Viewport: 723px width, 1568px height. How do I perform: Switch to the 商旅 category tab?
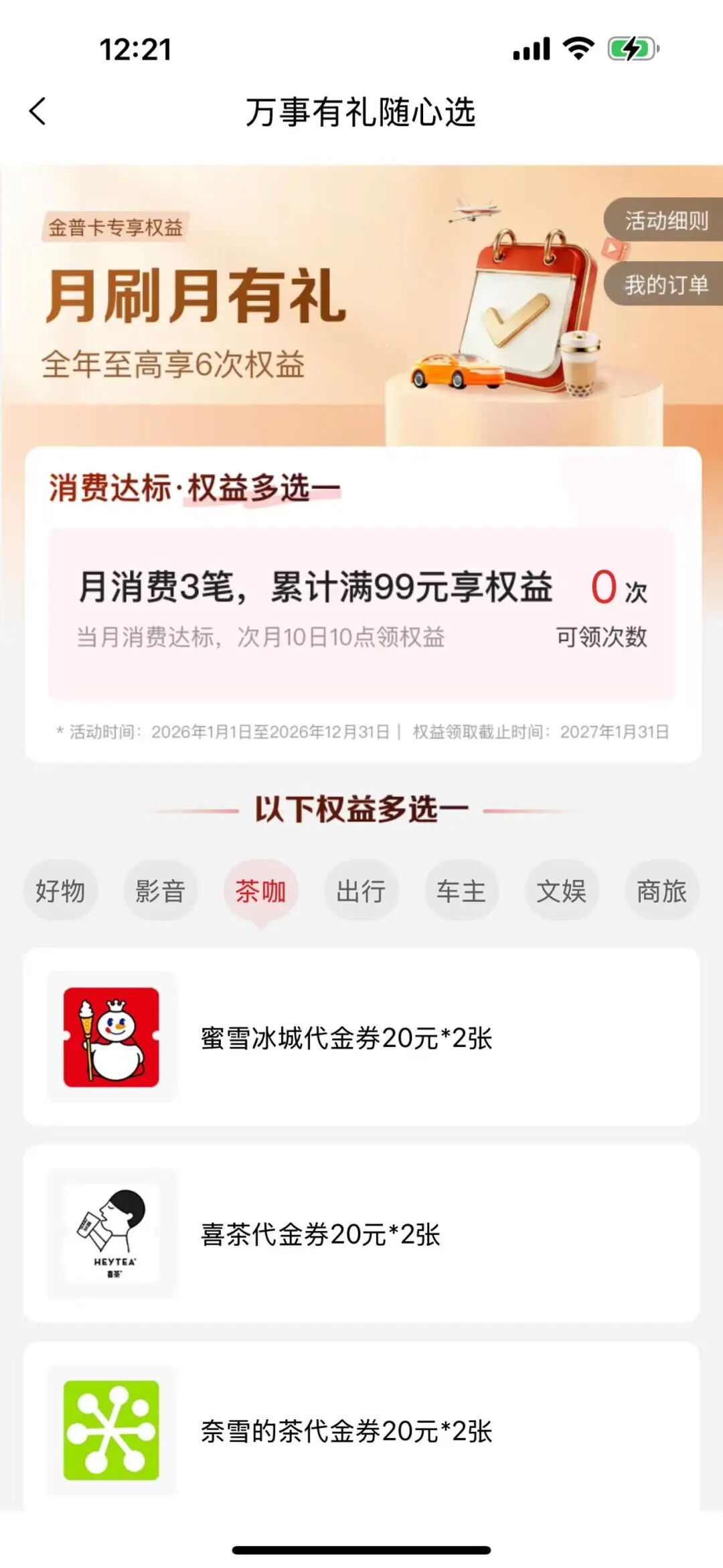[661, 891]
